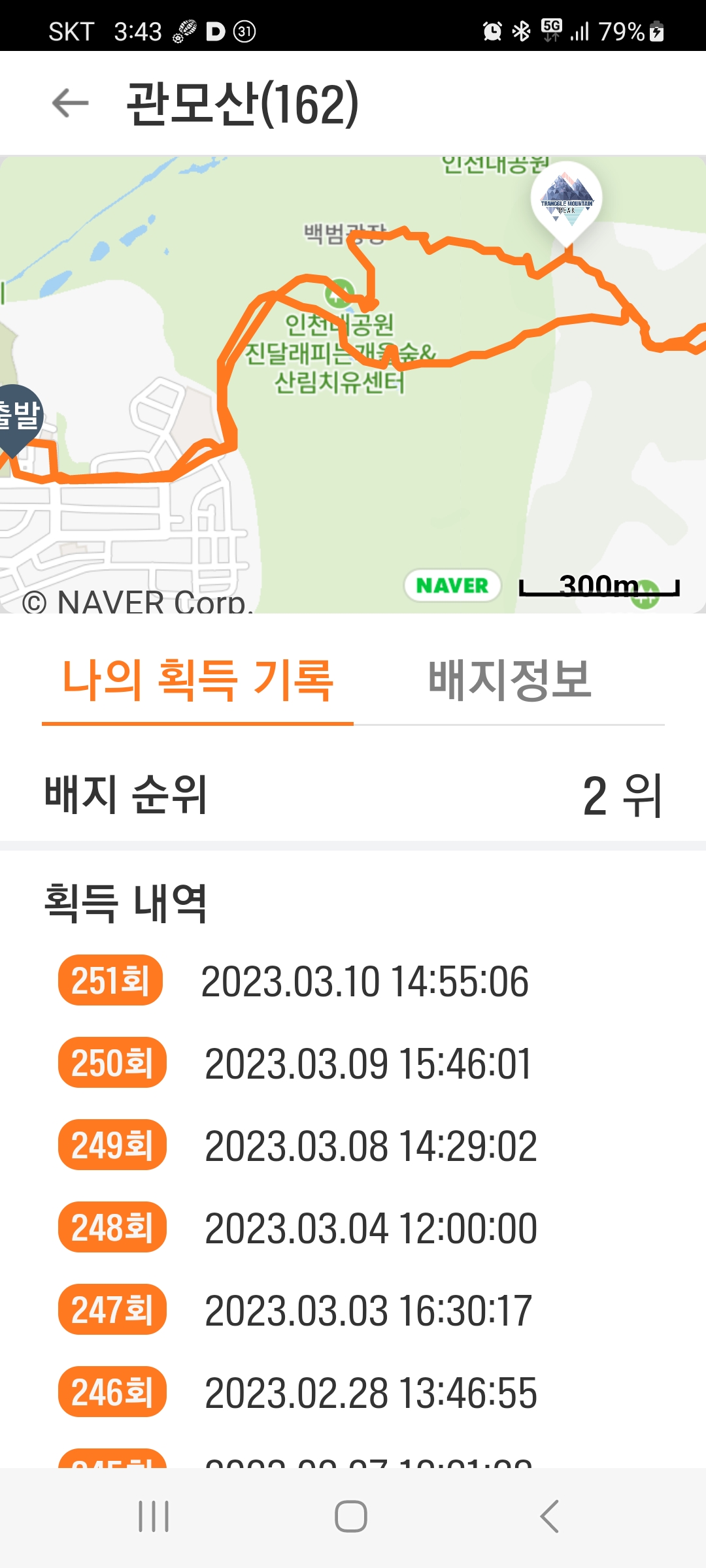Open the 249회 record from 2023.03.08
Screen dimensions: 706x1568
click(x=353, y=1145)
